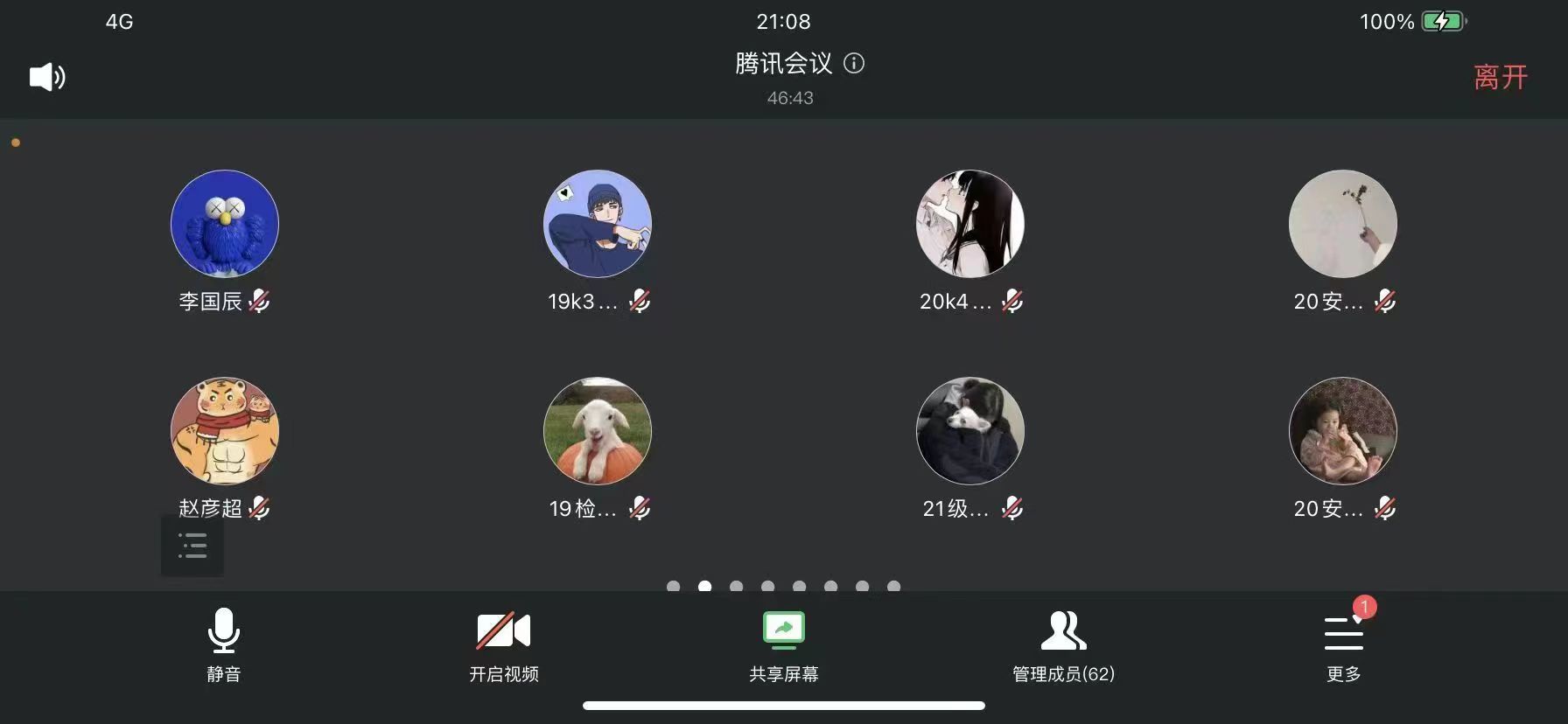1568x724 pixels.
Task: Select participant 赵彦超
Action: click(225, 431)
